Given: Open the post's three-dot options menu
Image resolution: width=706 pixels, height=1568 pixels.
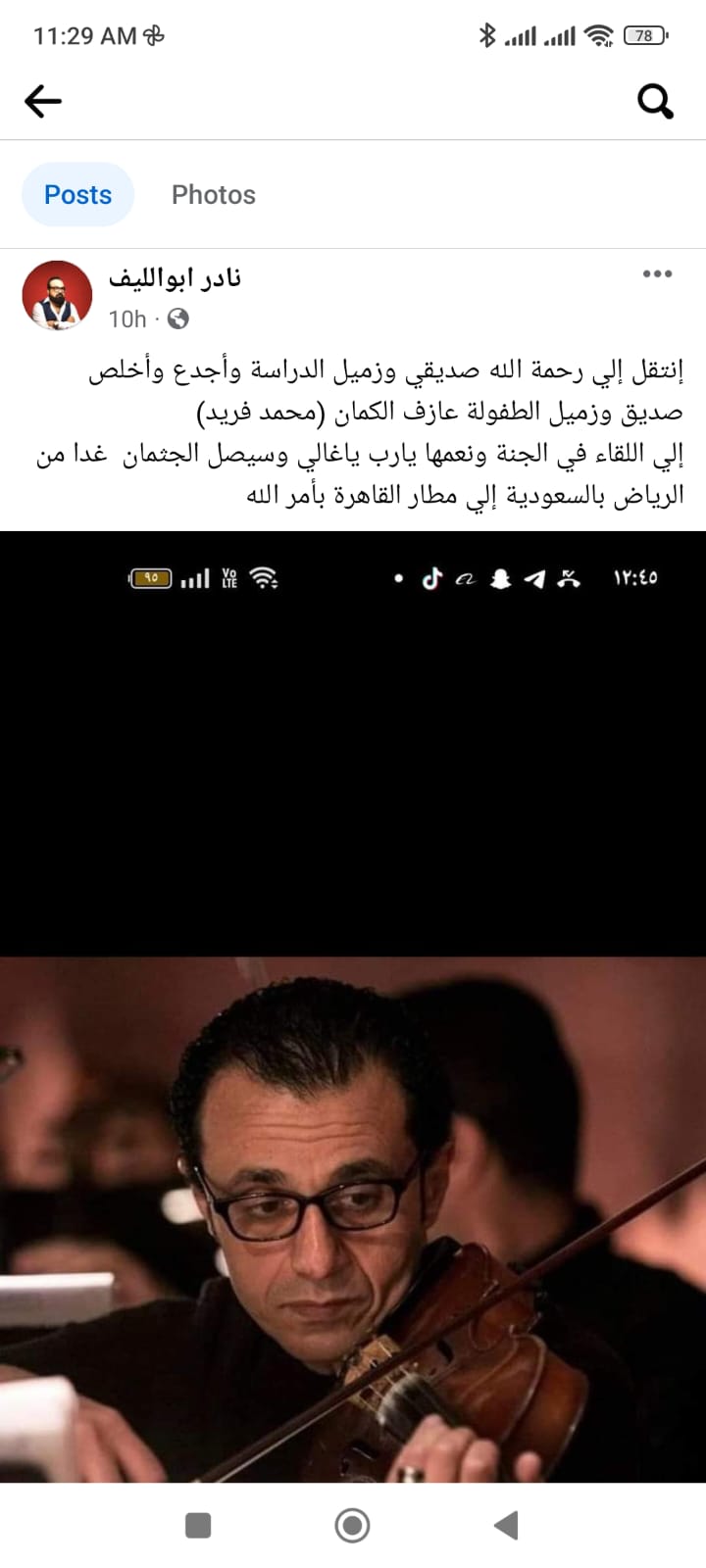Looking at the screenshot, I should pyautogui.click(x=657, y=273).
